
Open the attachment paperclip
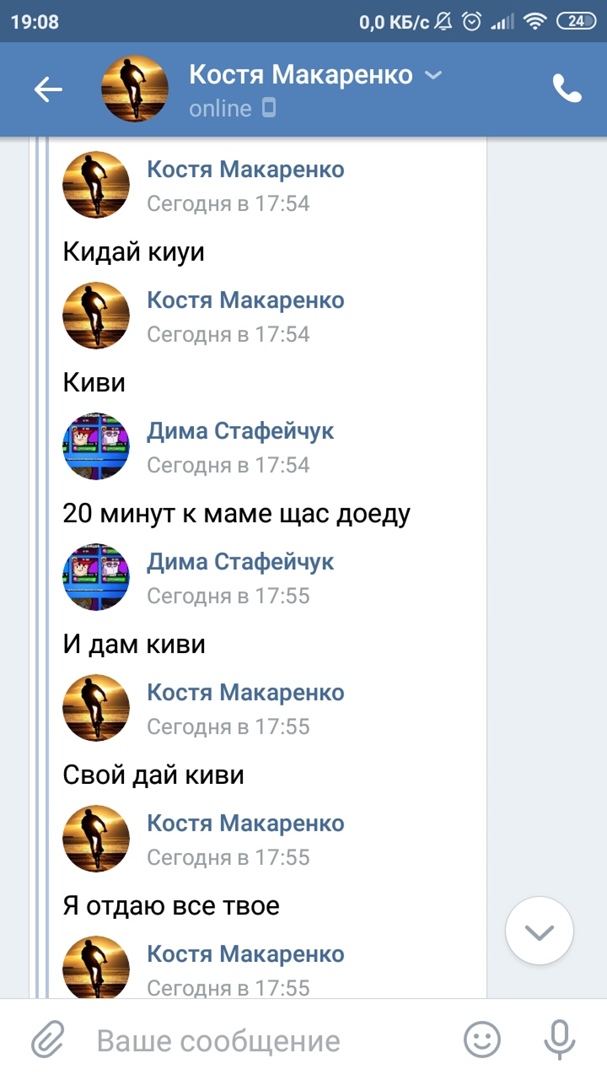(x=46, y=1040)
